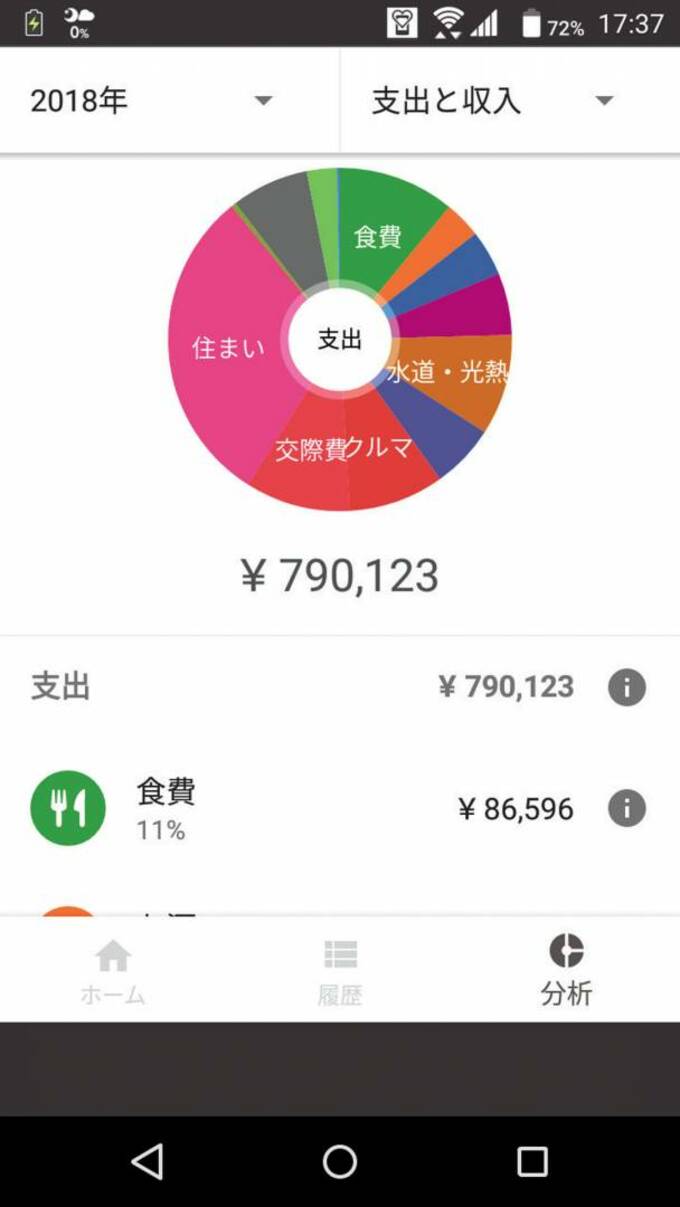Select the 交際費 chart slice

[x=300, y=462]
